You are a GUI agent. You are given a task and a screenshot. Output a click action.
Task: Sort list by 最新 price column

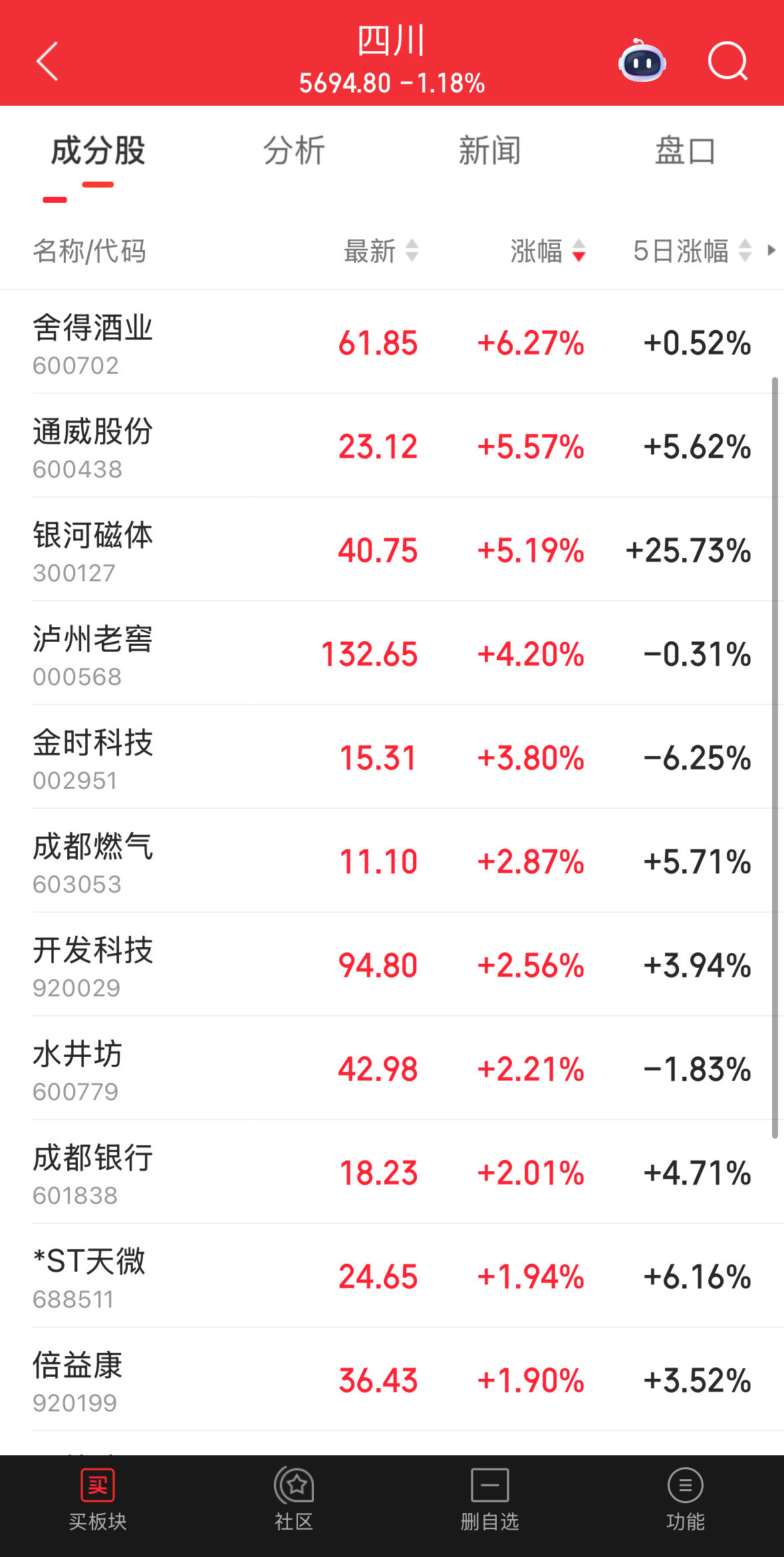380,251
